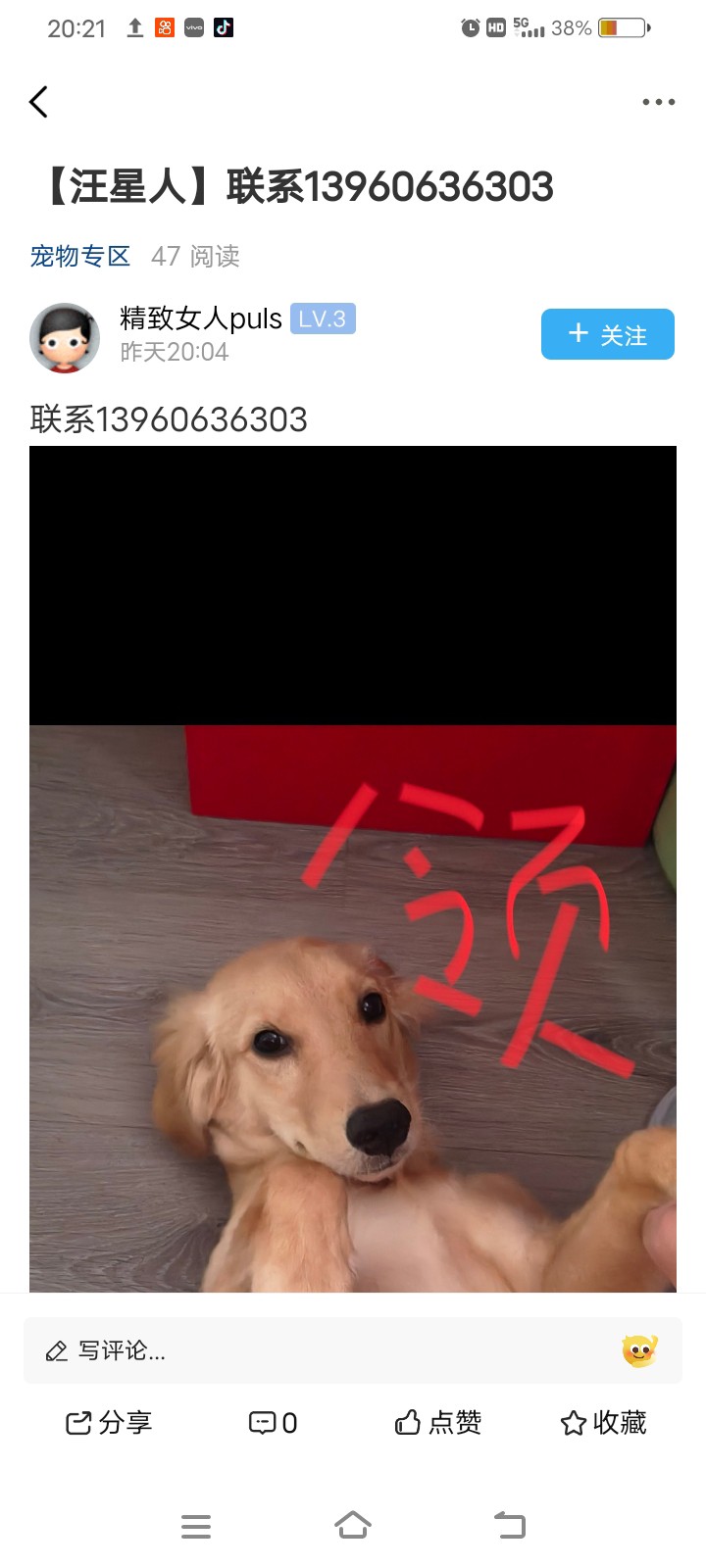Like the post with 点赞

pyautogui.click(x=437, y=1422)
